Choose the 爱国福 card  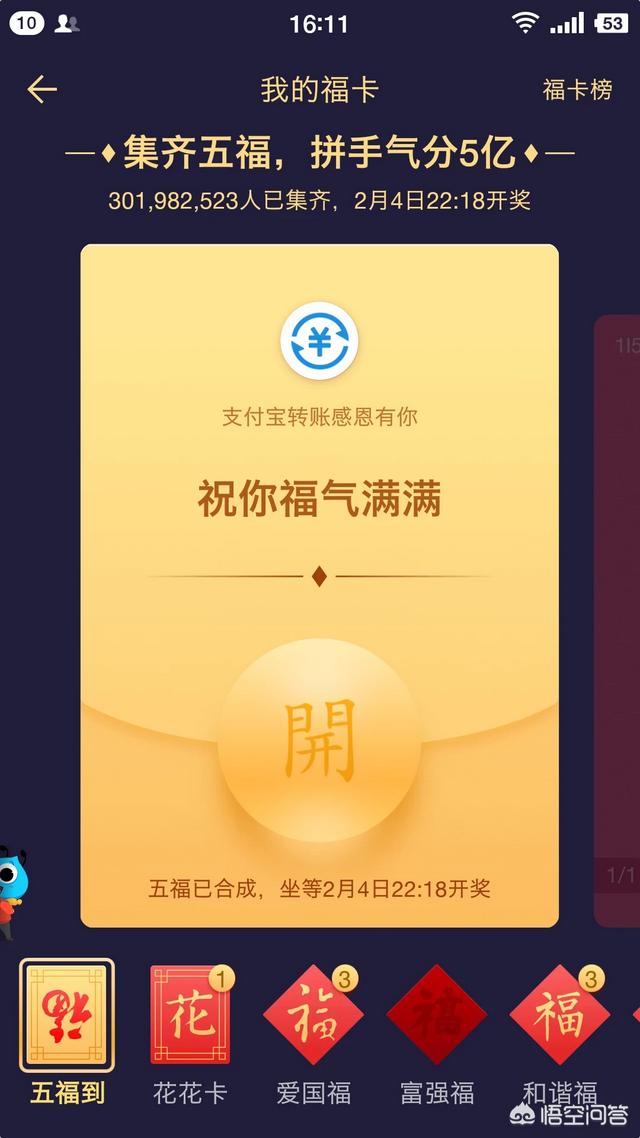click(313, 1015)
